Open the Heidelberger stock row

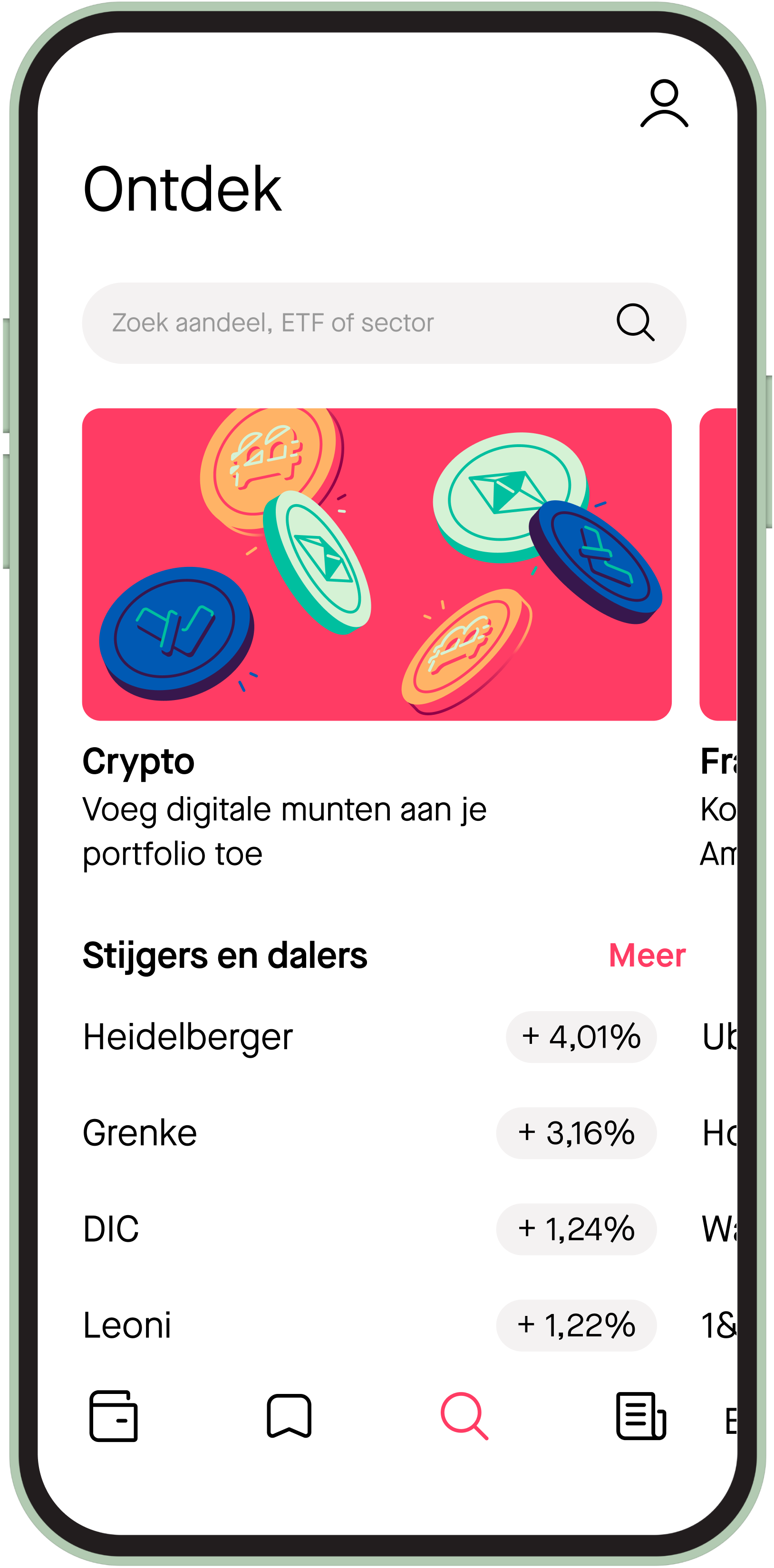pos(369,1038)
